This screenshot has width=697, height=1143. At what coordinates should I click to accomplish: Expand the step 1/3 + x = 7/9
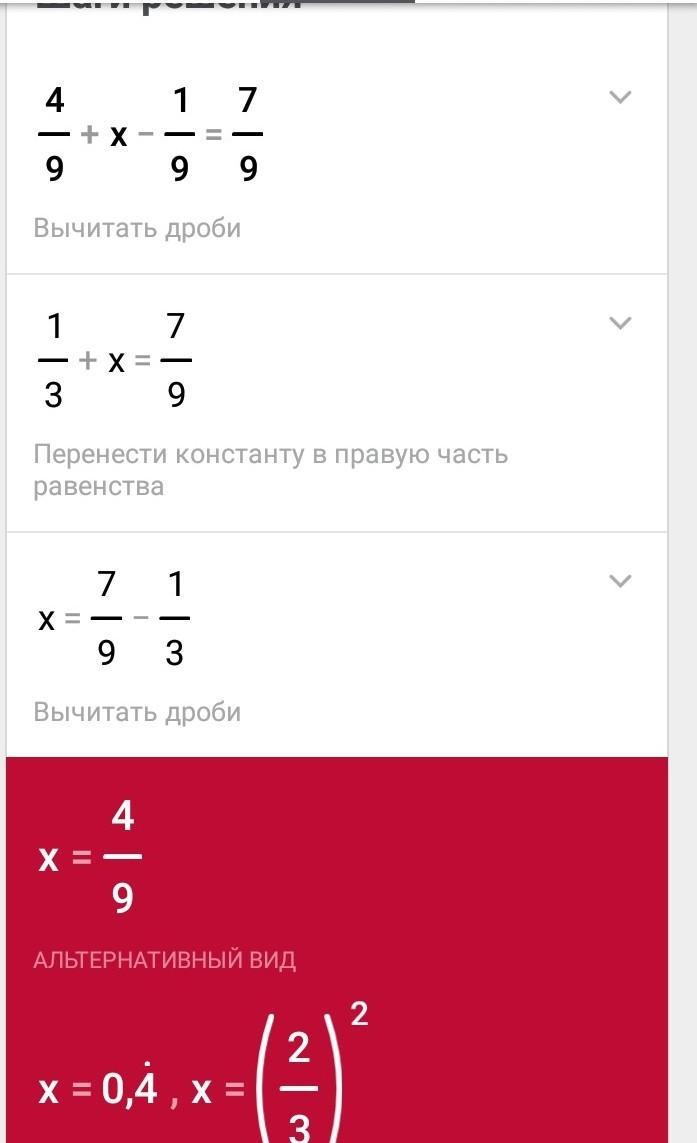620,323
